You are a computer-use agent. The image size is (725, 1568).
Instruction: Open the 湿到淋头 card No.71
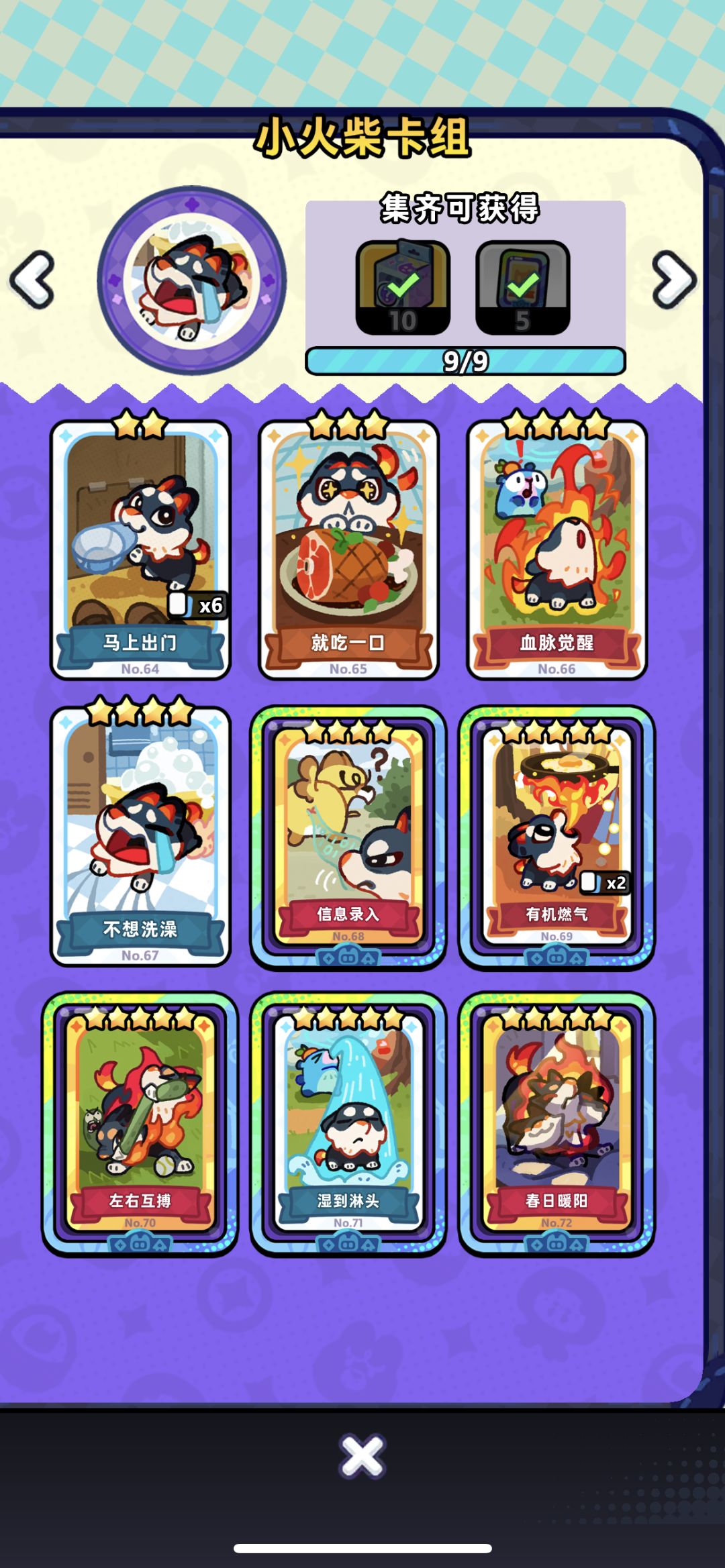tap(348, 1124)
